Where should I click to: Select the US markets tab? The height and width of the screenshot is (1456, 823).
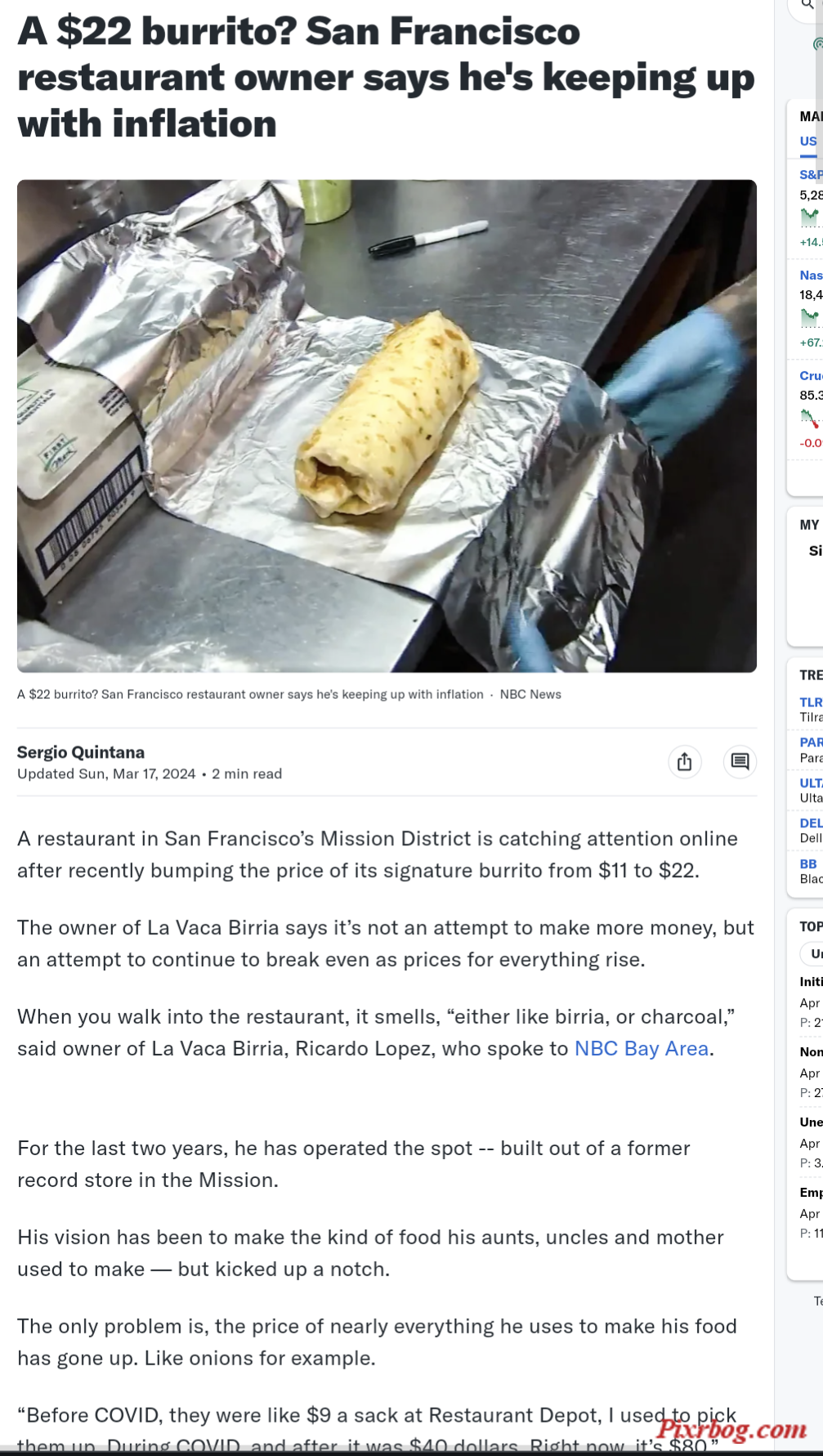pyautogui.click(x=808, y=141)
